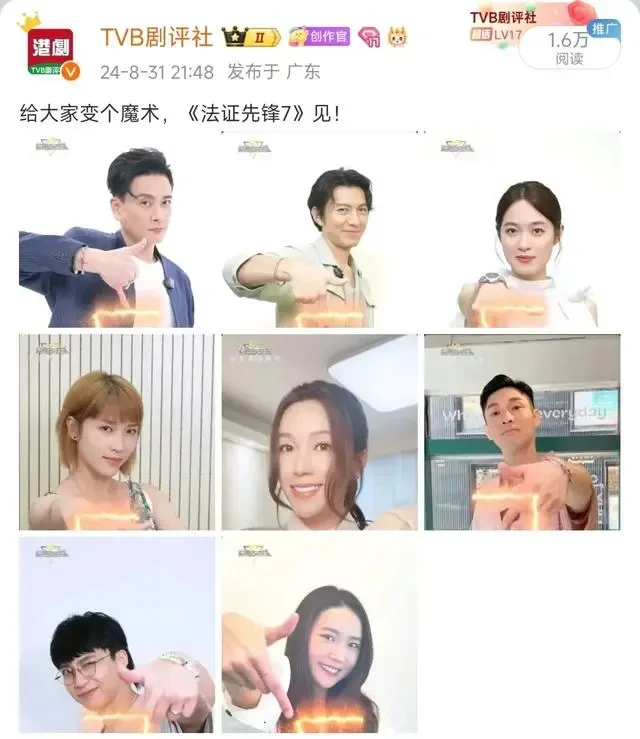Viewport: 640px width, 739px height.
Task: Enlarge photo of woman with orange bob hair
Action: click(x=116, y=432)
